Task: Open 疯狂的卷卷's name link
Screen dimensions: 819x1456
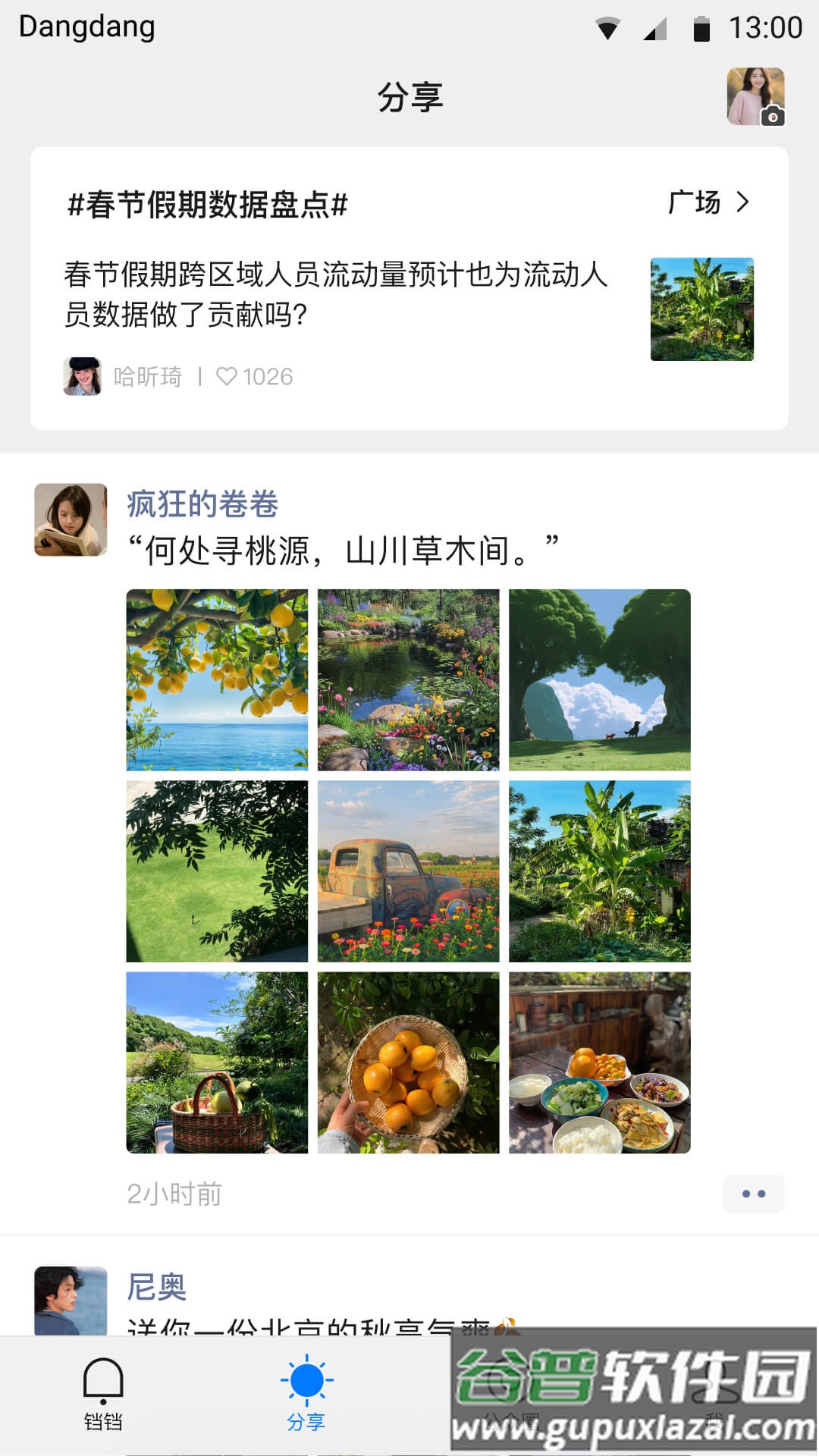Action: [x=203, y=503]
